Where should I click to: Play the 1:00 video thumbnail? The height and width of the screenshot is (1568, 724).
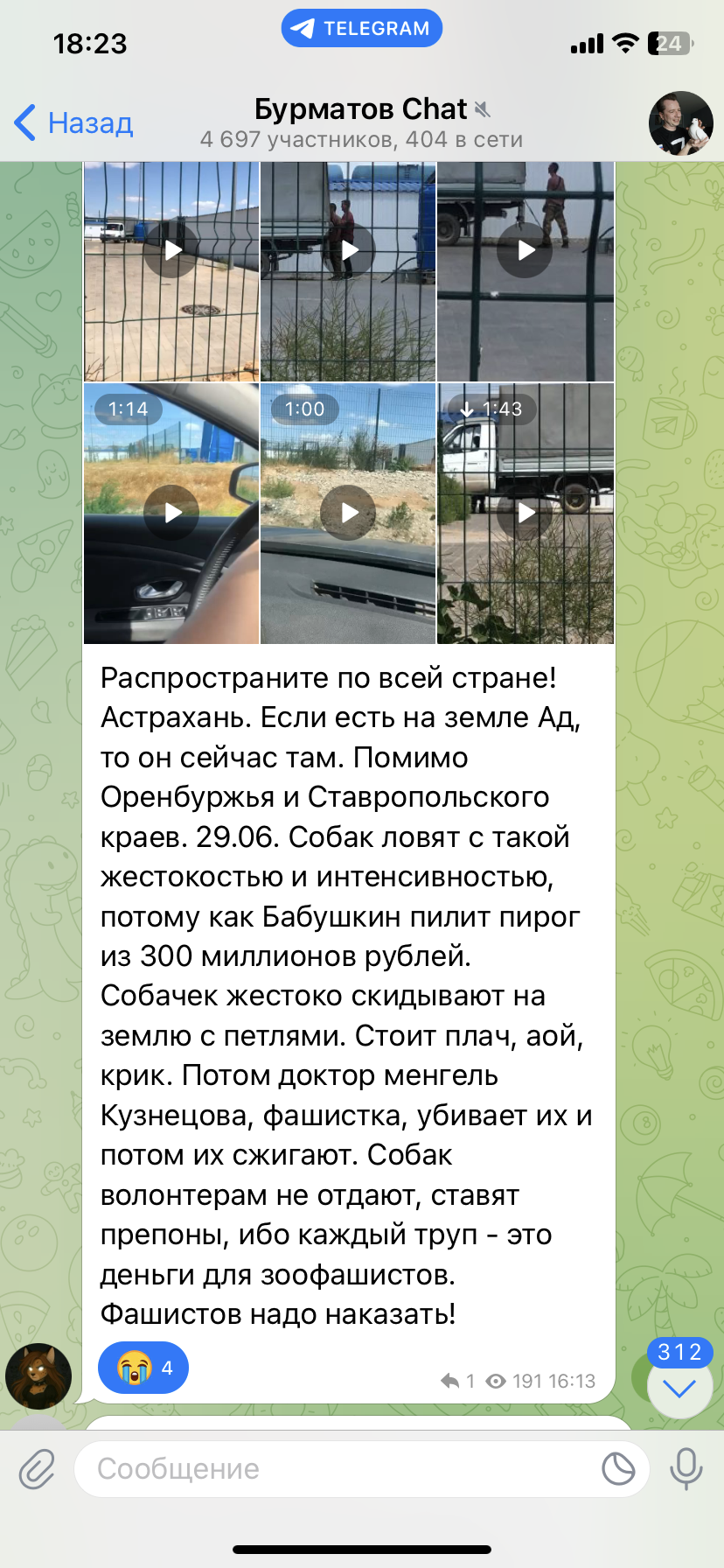pos(348,514)
